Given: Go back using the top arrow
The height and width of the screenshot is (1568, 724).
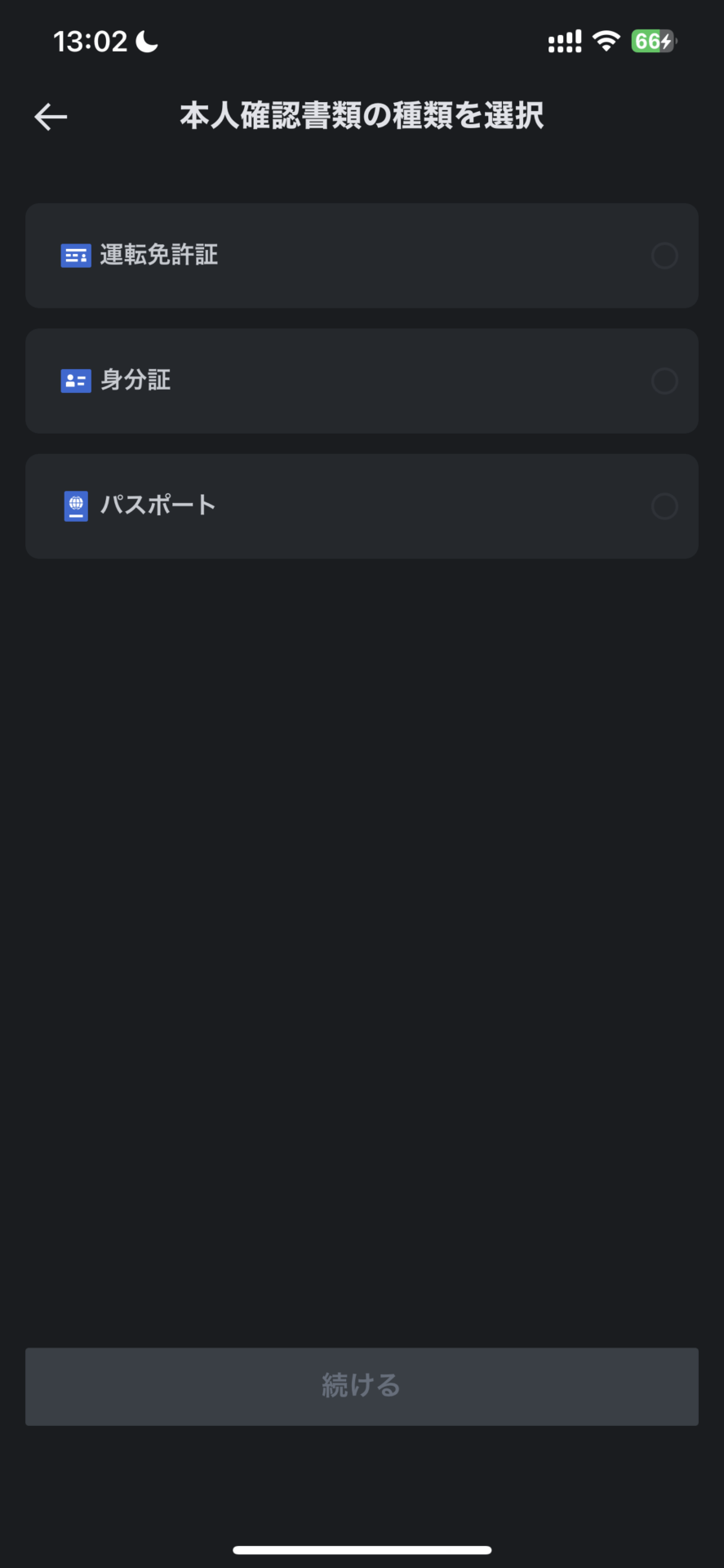Looking at the screenshot, I should (x=51, y=117).
